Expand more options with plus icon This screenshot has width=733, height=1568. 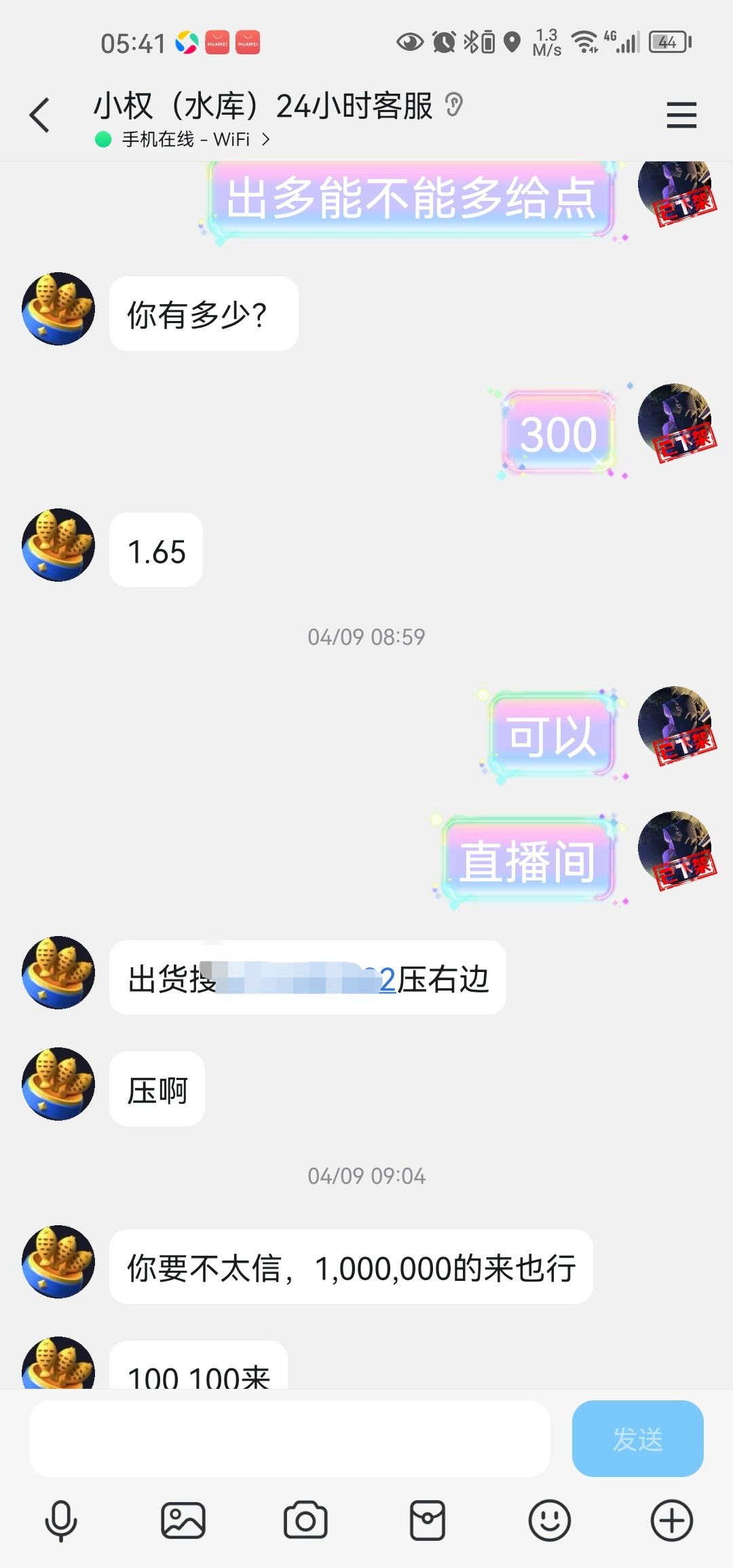pos(671,1520)
